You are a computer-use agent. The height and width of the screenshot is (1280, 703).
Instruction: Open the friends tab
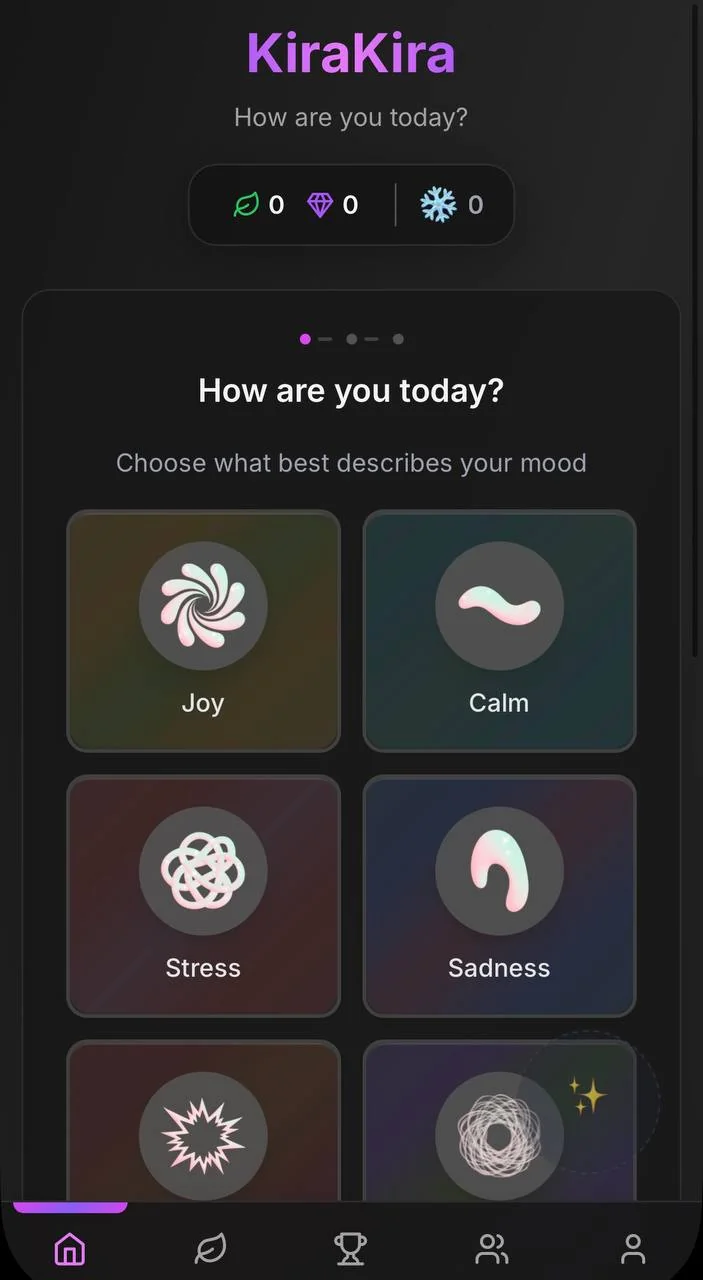pyautogui.click(x=492, y=1248)
